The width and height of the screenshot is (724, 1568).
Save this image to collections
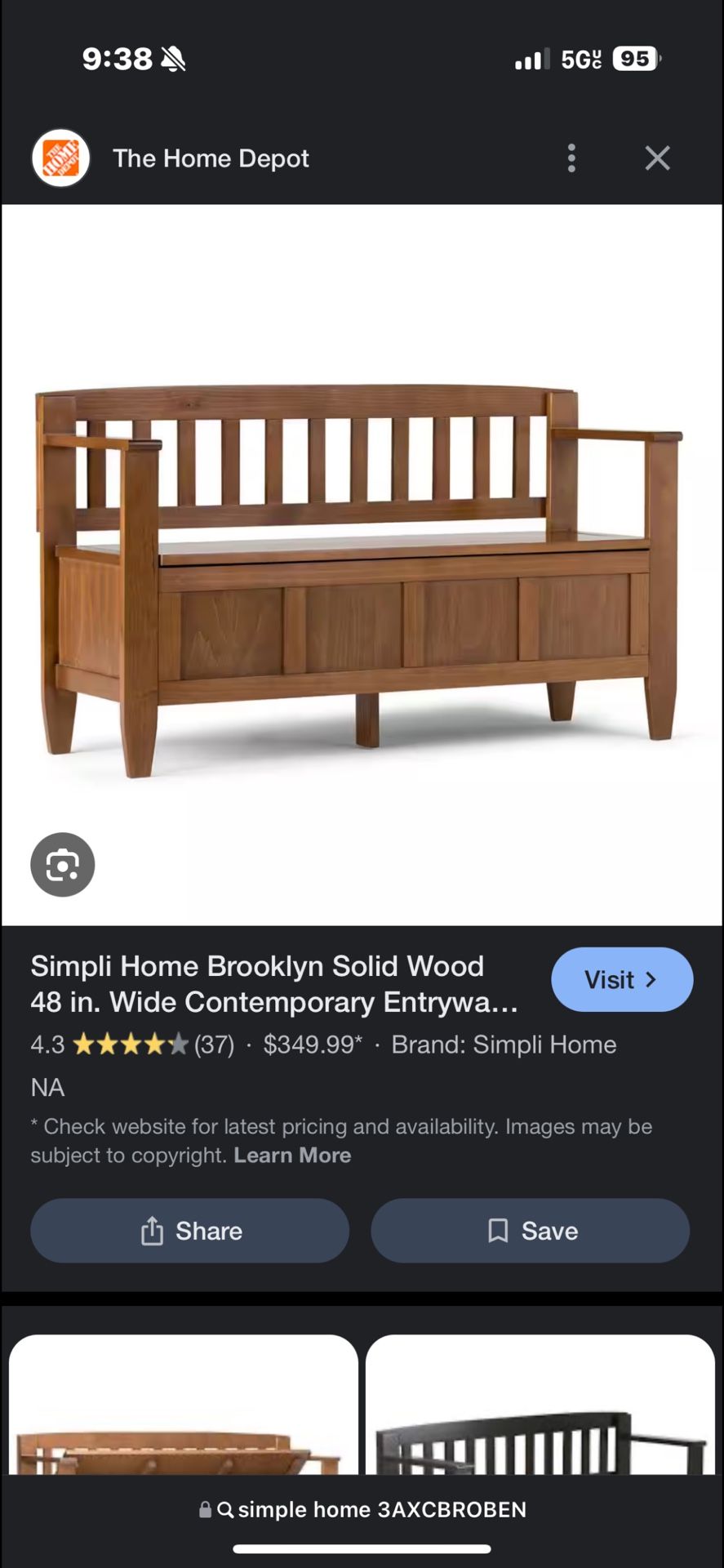tap(531, 1231)
